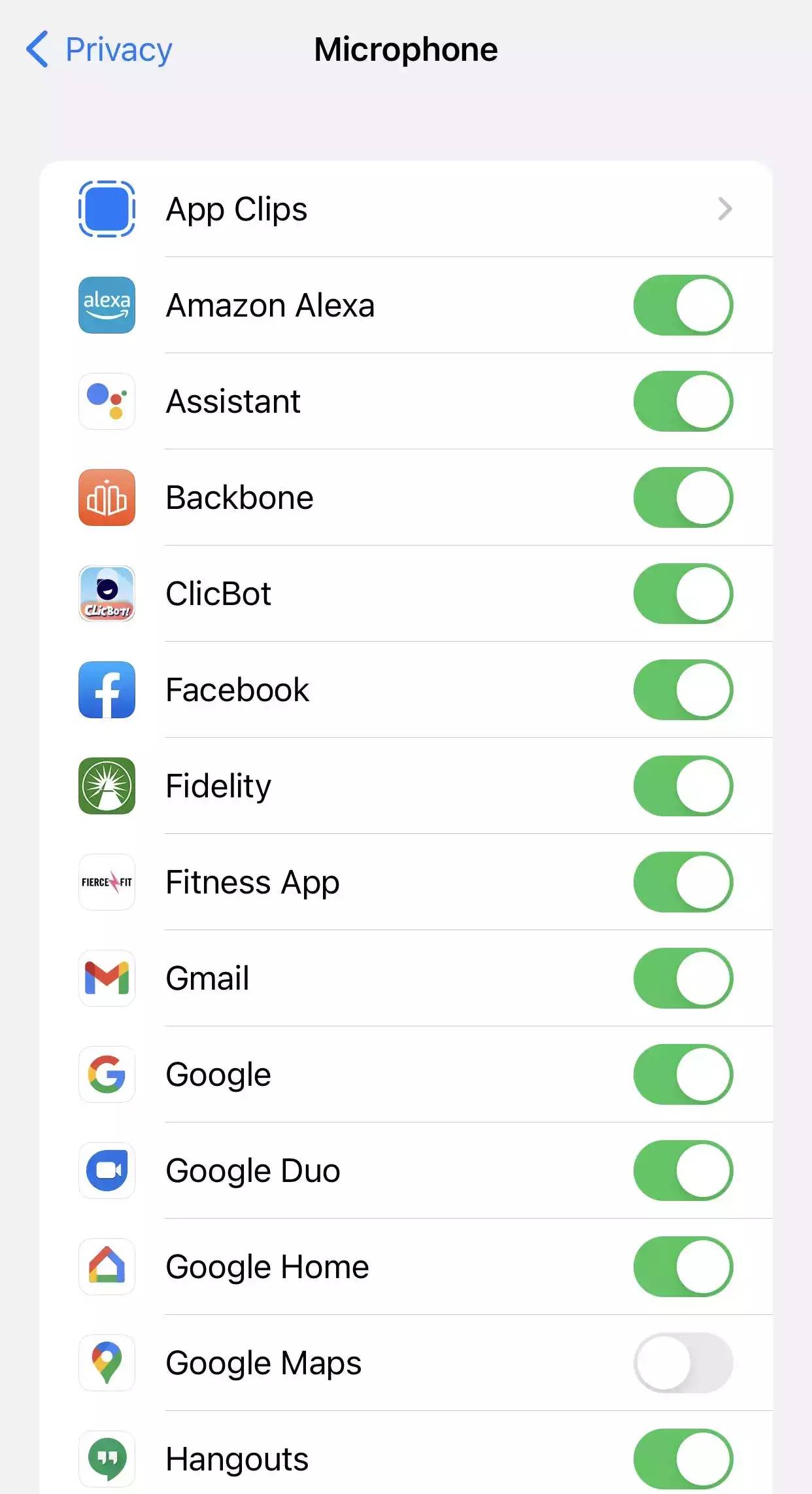Turn off microphone for Fidelity
Screen dimensions: 812x1494
(x=683, y=786)
